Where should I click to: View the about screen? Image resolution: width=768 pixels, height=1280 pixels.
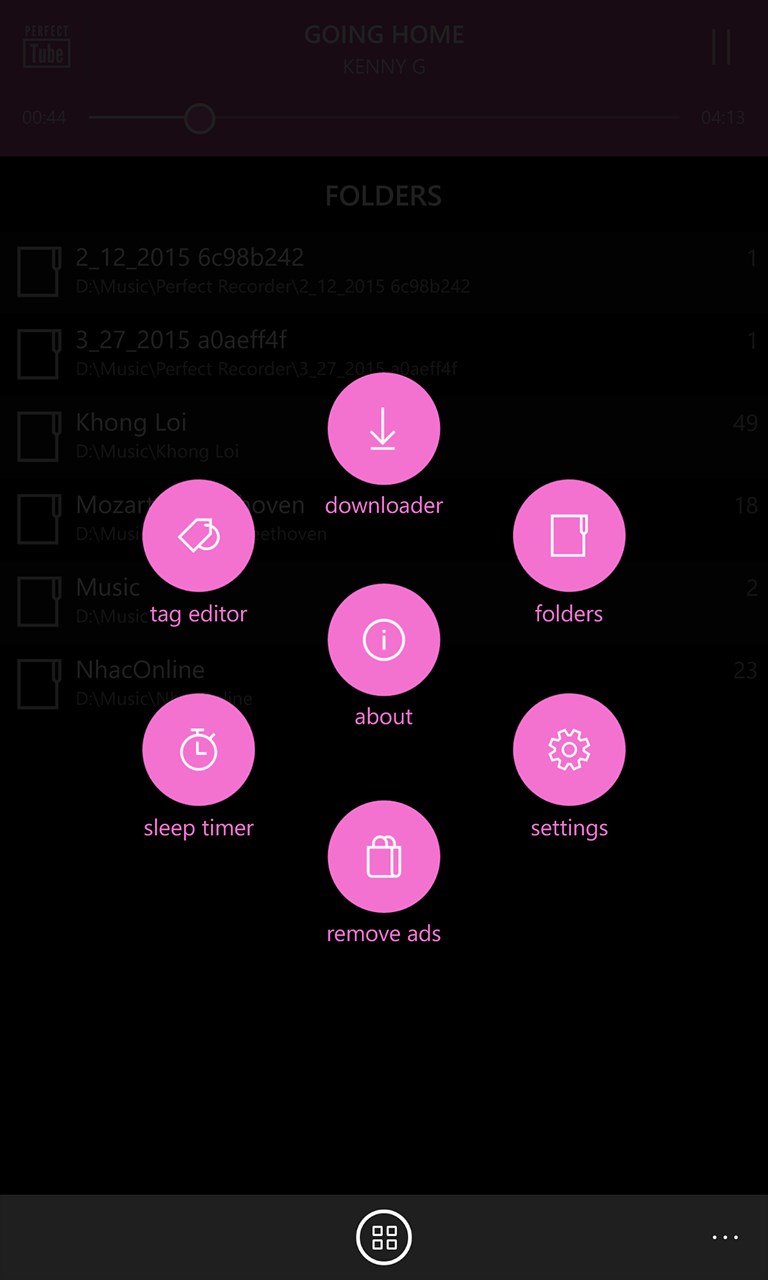coord(384,640)
